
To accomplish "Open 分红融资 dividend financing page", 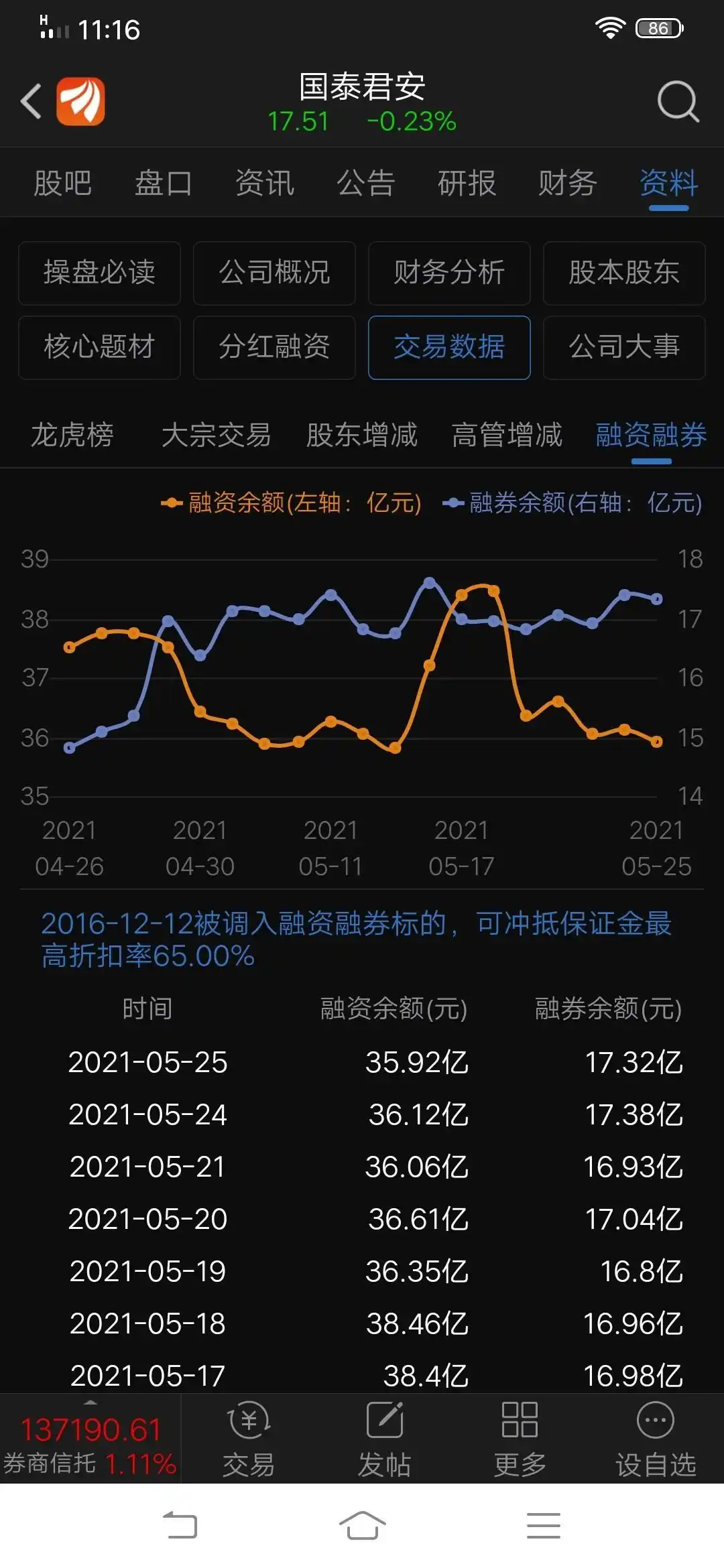I will tap(274, 347).
